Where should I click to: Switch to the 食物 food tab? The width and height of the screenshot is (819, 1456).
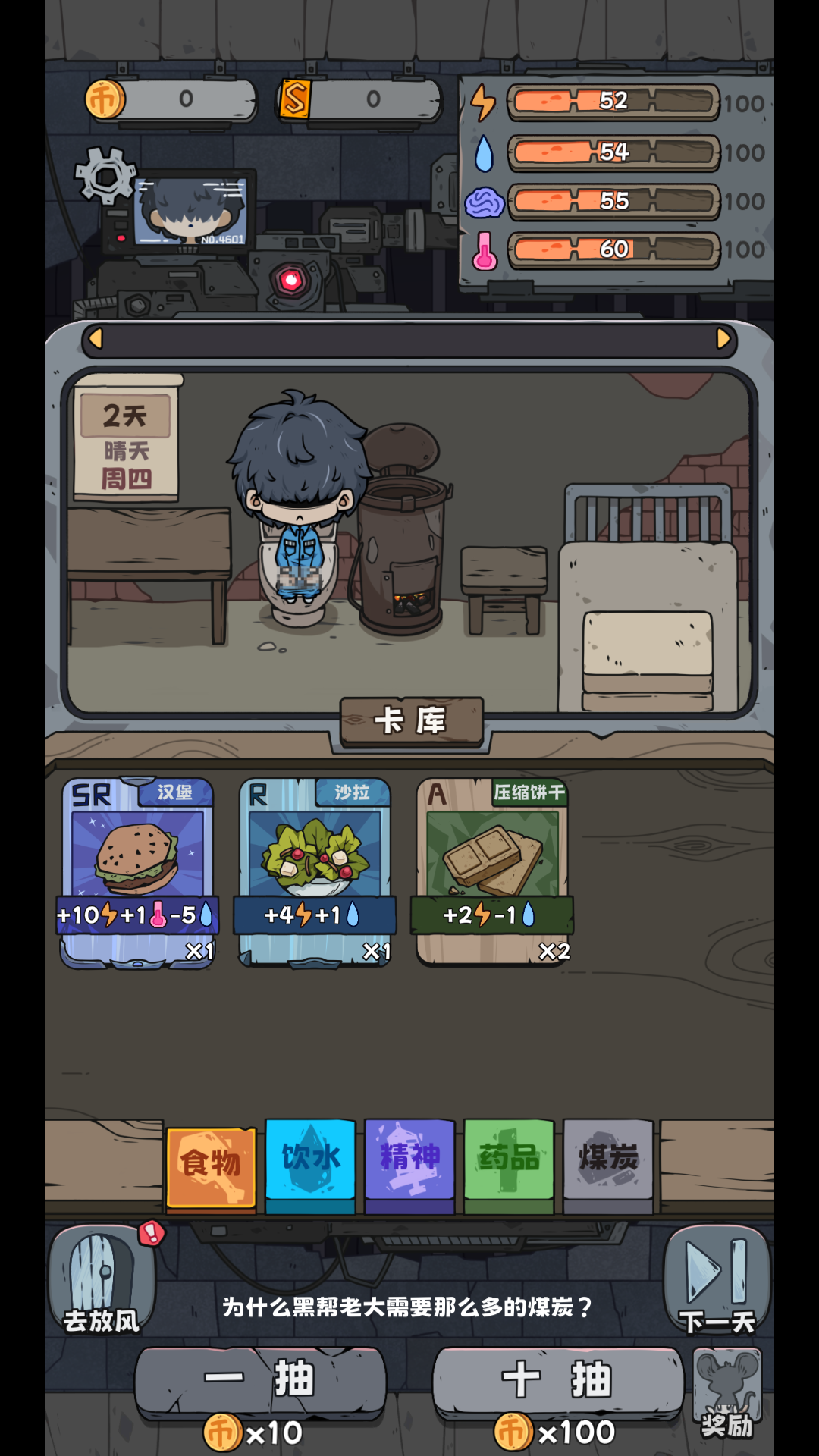tap(210, 1159)
